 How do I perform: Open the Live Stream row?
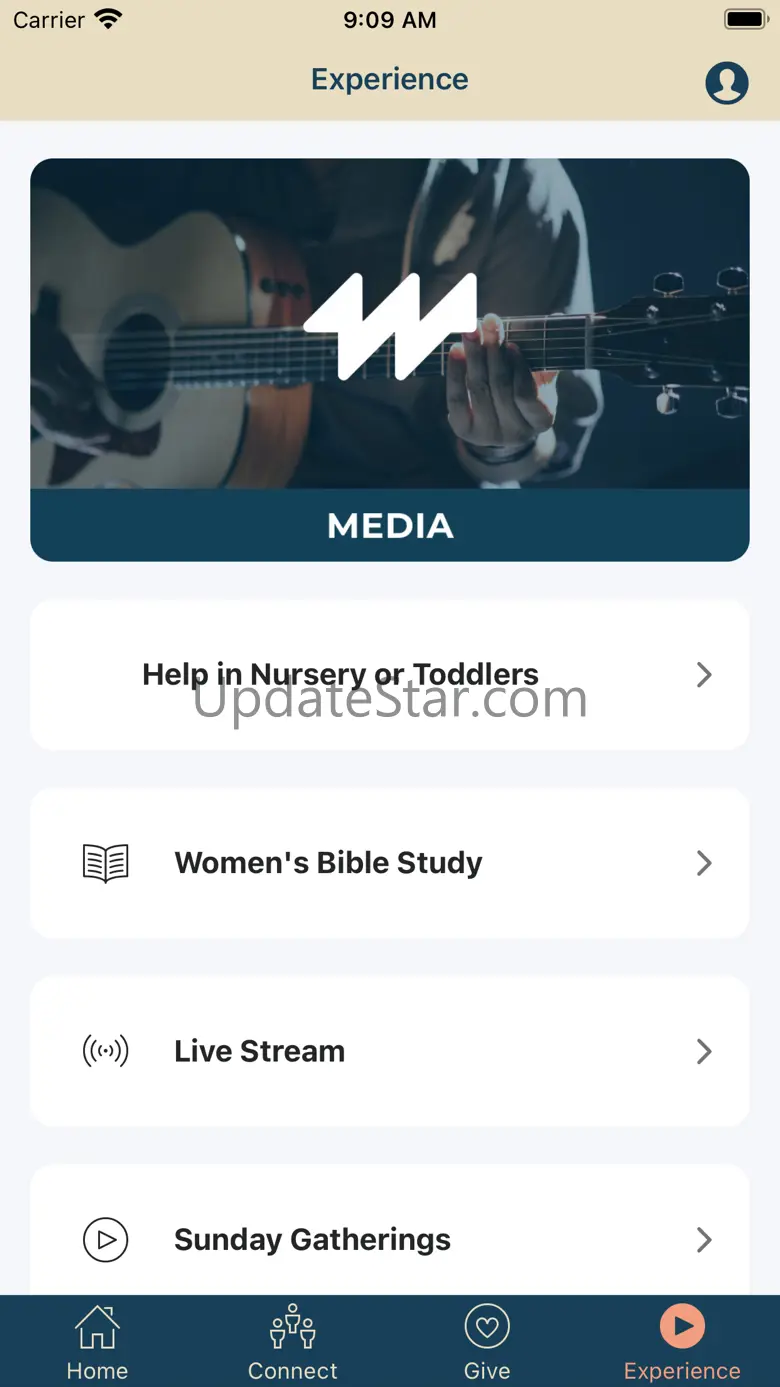[x=390, y=1051]
